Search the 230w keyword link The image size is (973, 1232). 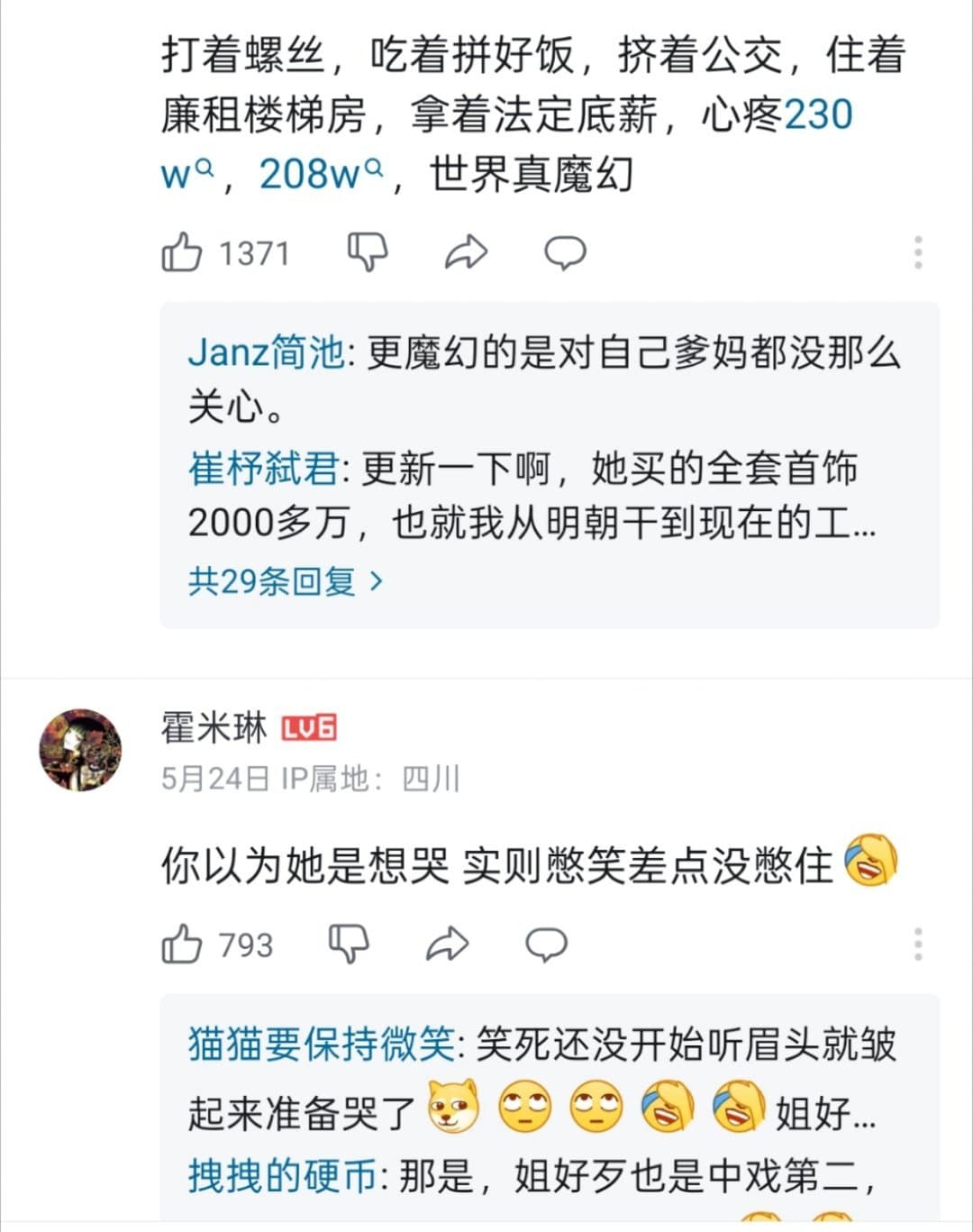click(x=818, y=116)
